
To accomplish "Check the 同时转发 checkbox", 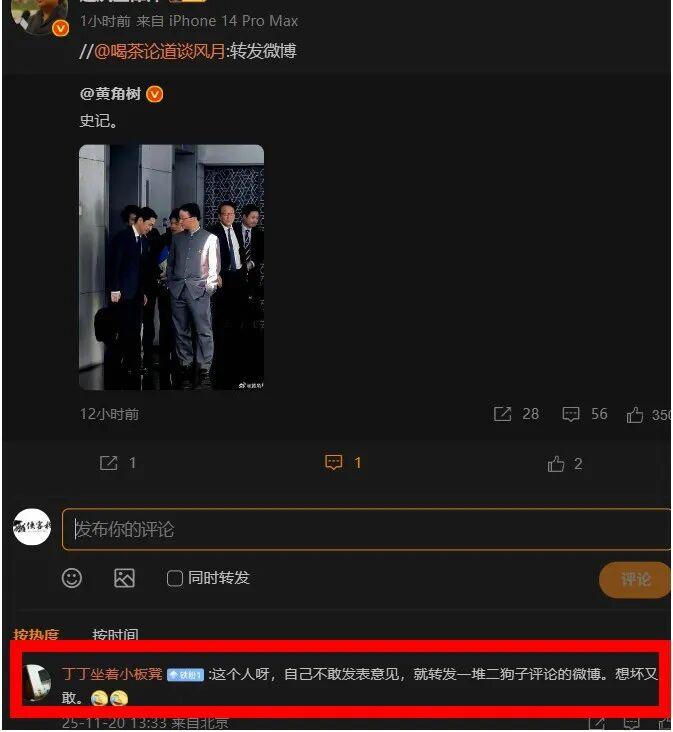I will (175, 578).
